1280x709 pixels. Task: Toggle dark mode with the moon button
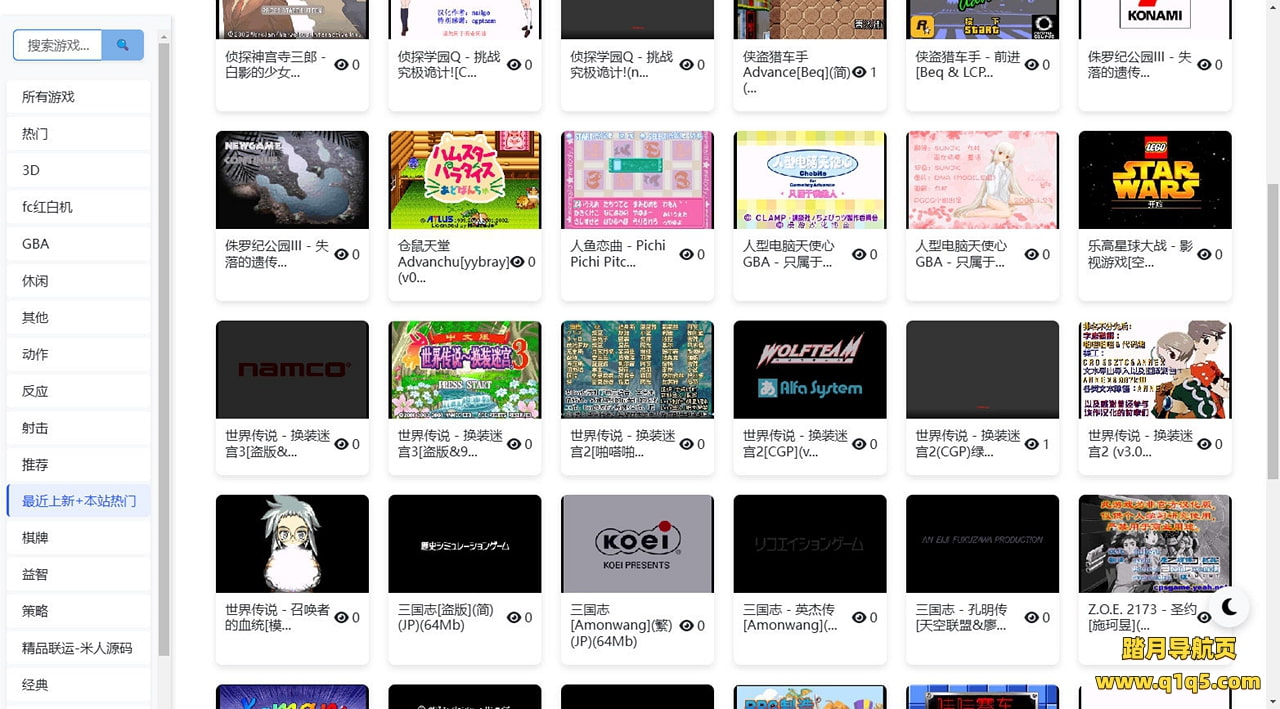[1230, 607]
